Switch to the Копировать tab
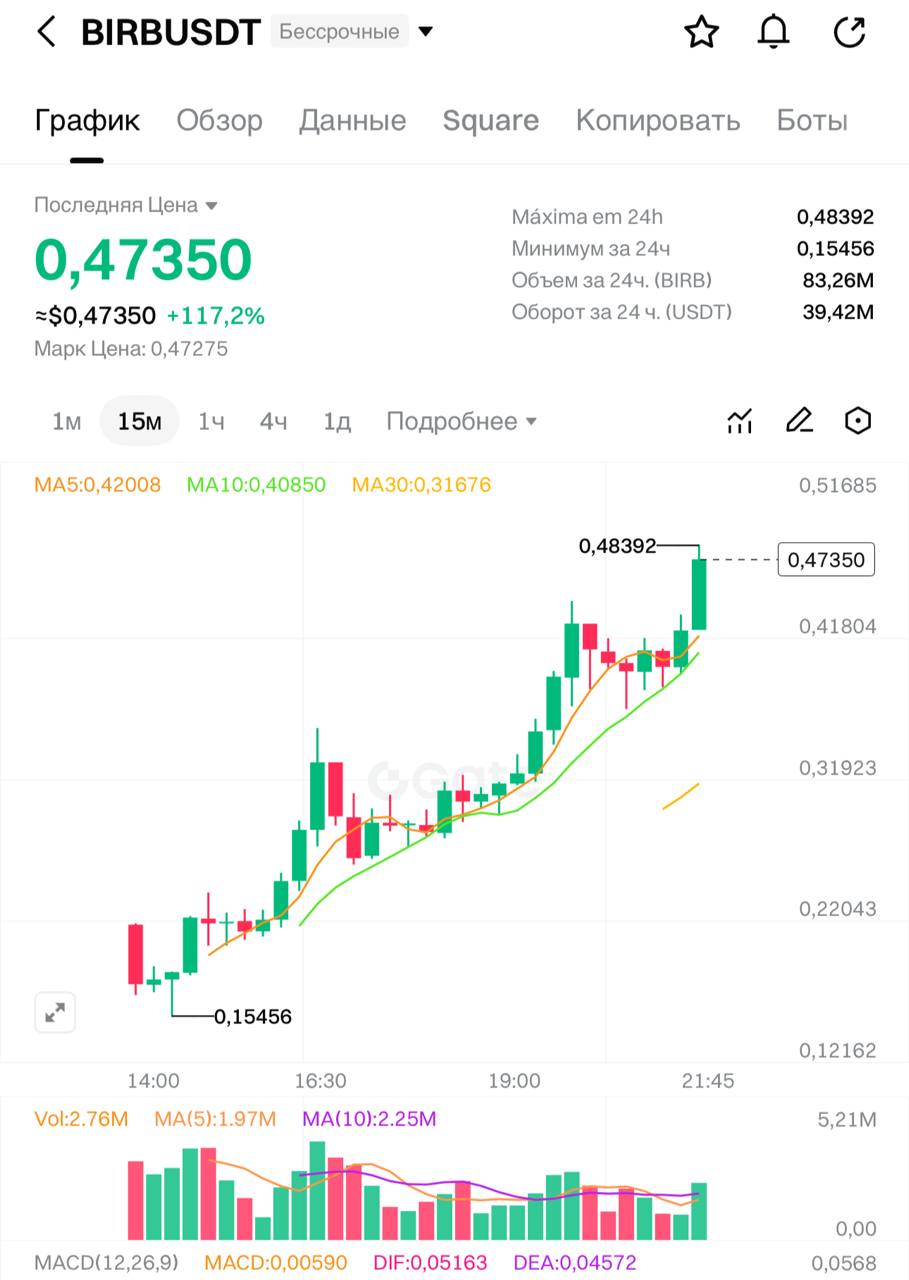This screenshot has width=909, height=1280. (x=657, y=121)
